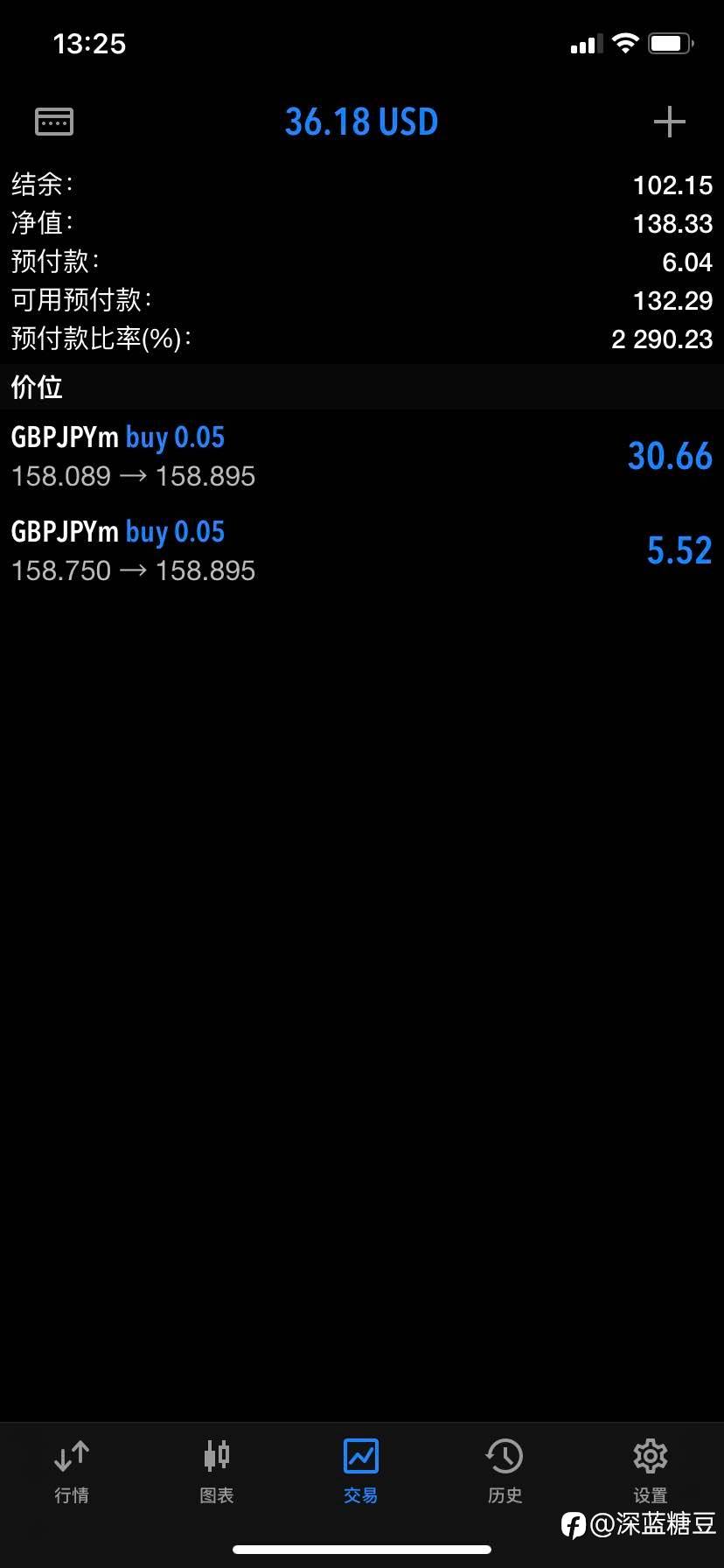Switch to the 图表 tab
The width and height of the screenshot is (724, 1568).
click(x=217, y=1472)
